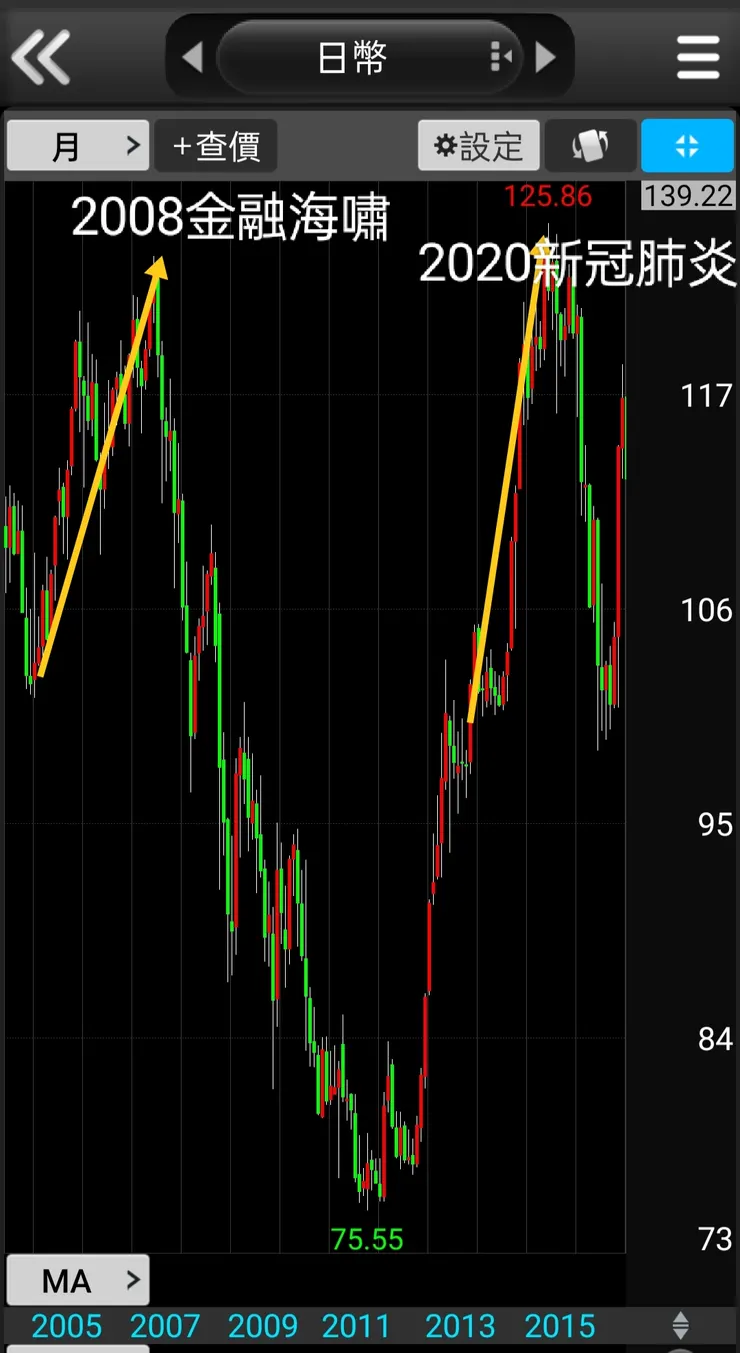Open the hamburger menu

coord(698,57)
